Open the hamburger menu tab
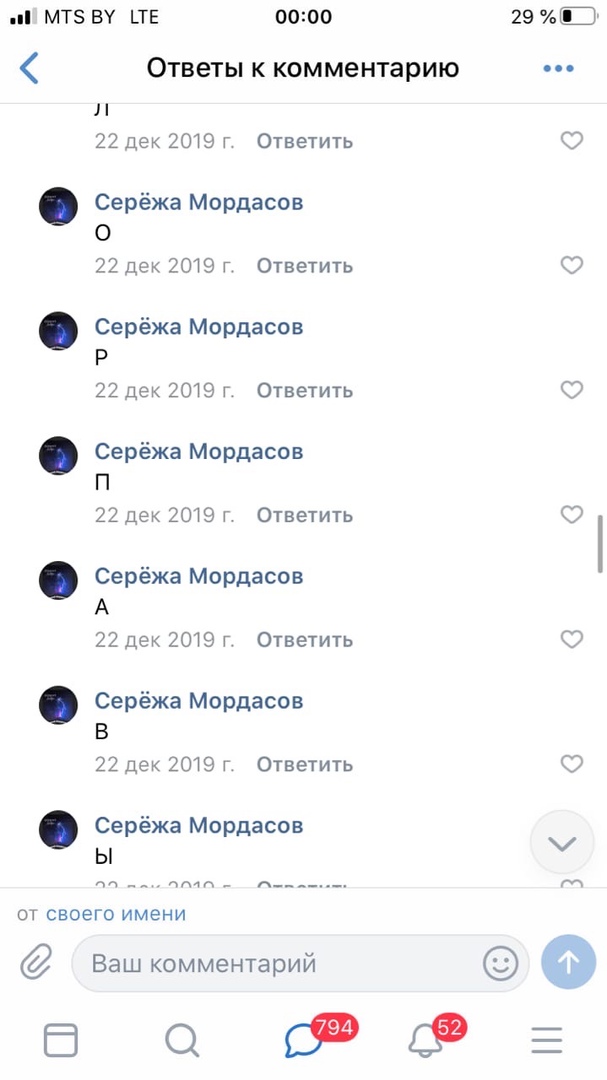 546,1040
